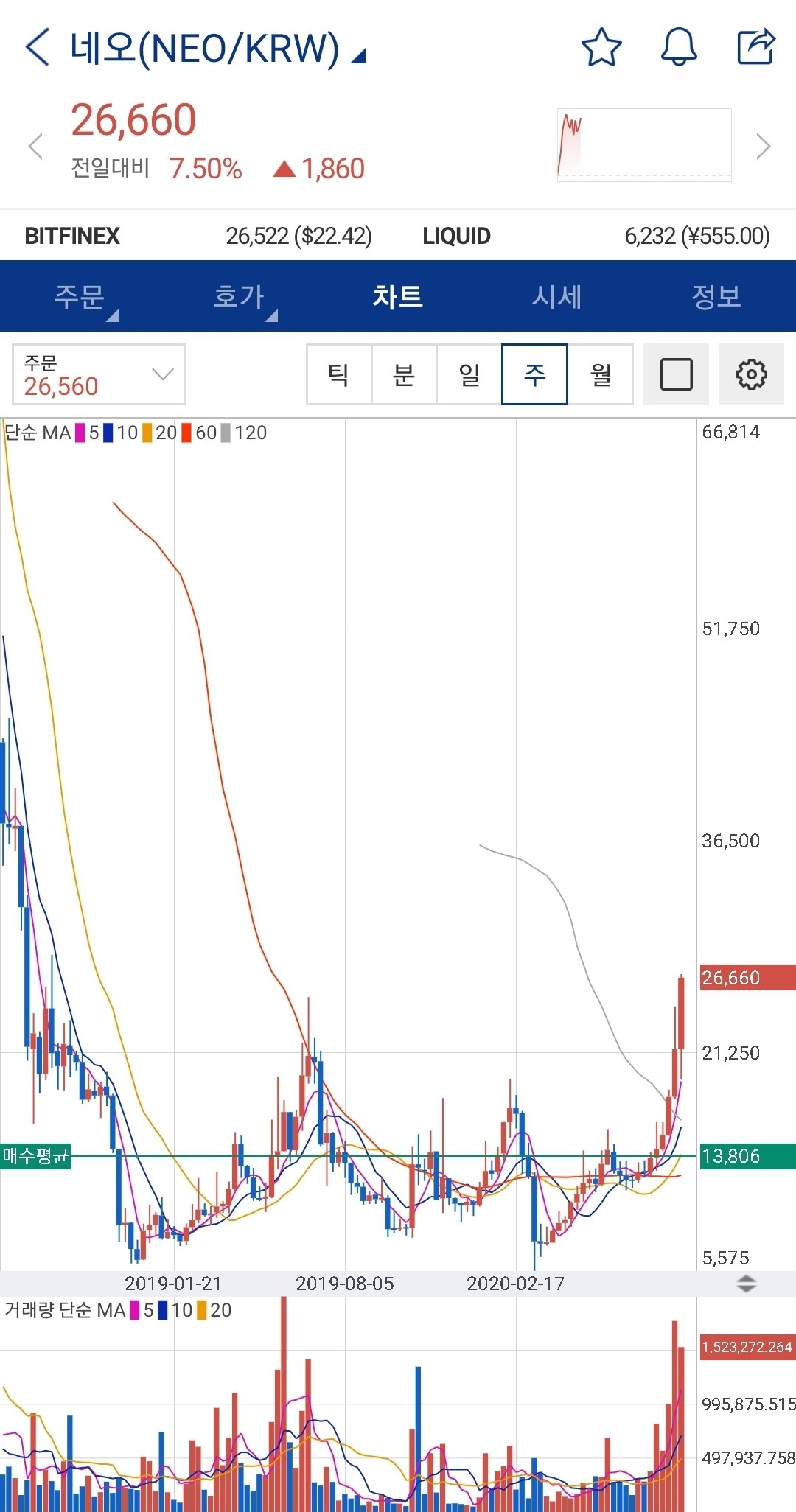Go to next coin with right chevron

click(x=763, y=146)
